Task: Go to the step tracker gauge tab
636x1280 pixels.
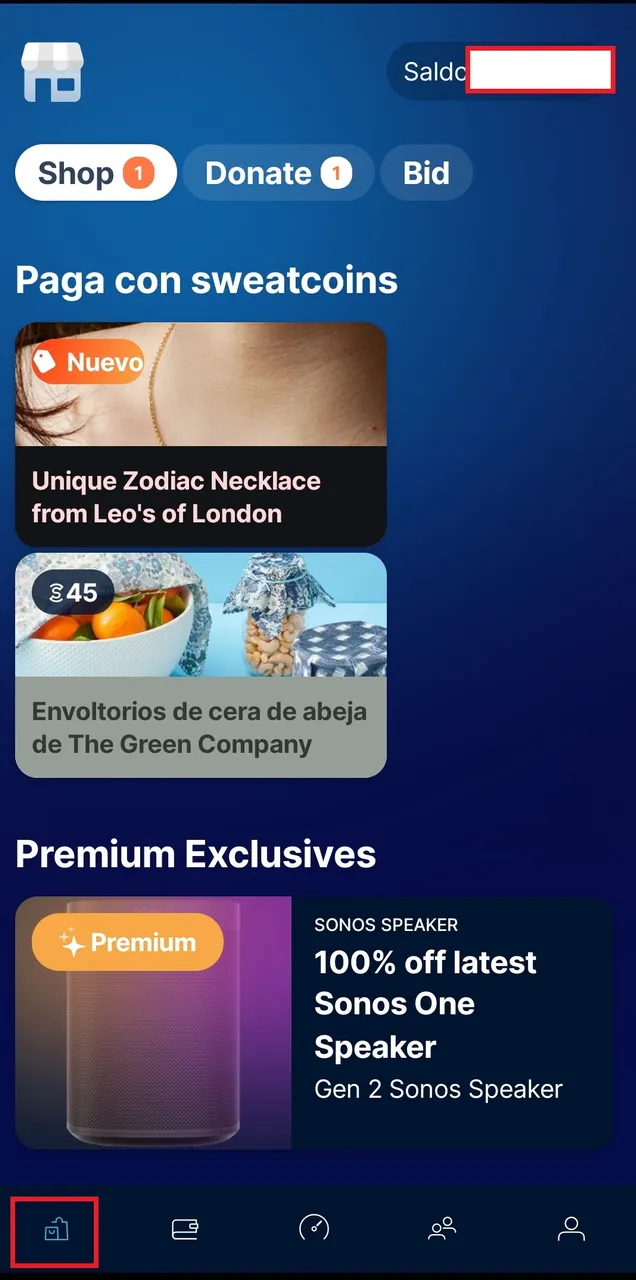Action: (314, 1228)
